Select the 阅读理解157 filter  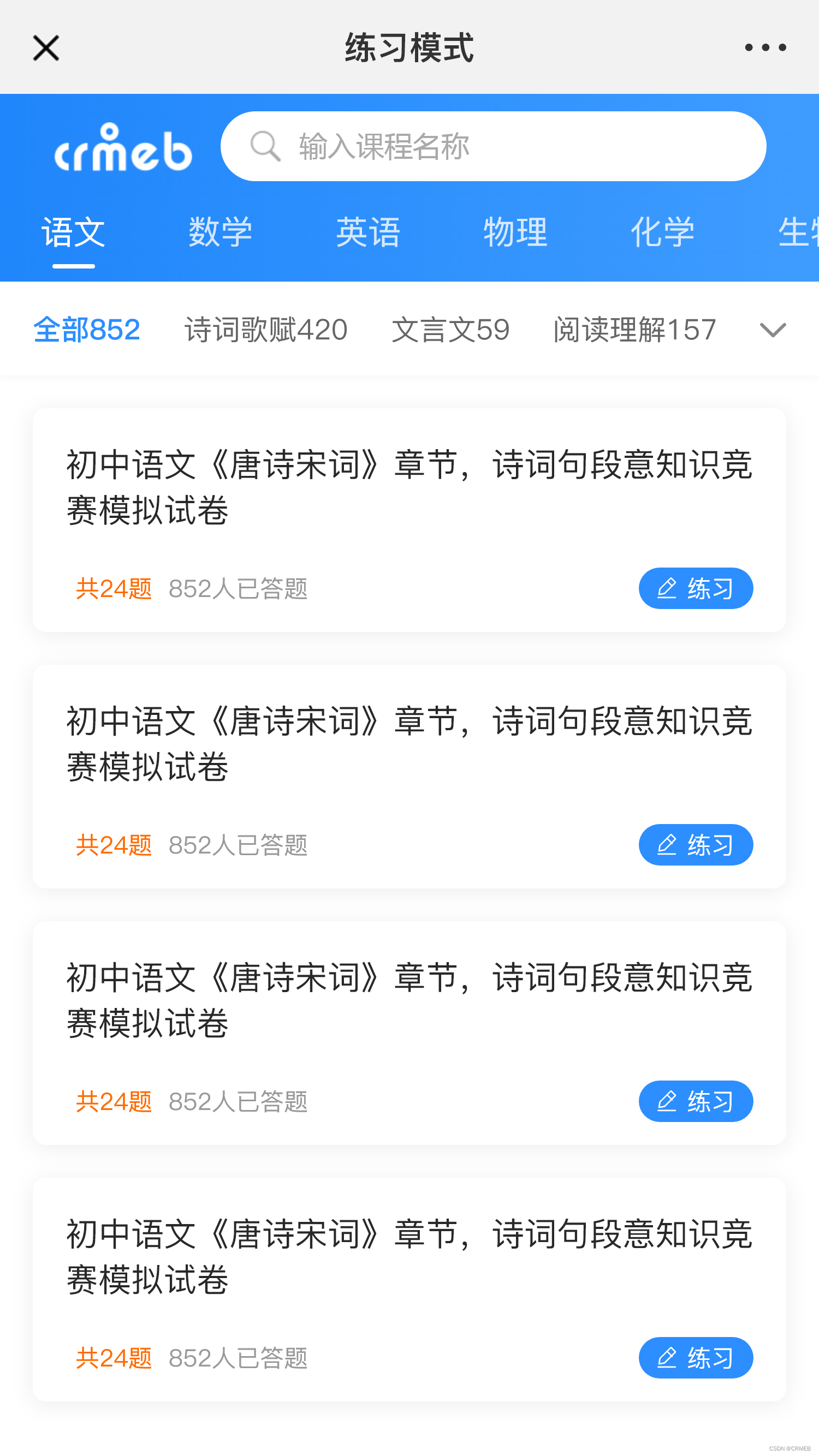point(633,330)
